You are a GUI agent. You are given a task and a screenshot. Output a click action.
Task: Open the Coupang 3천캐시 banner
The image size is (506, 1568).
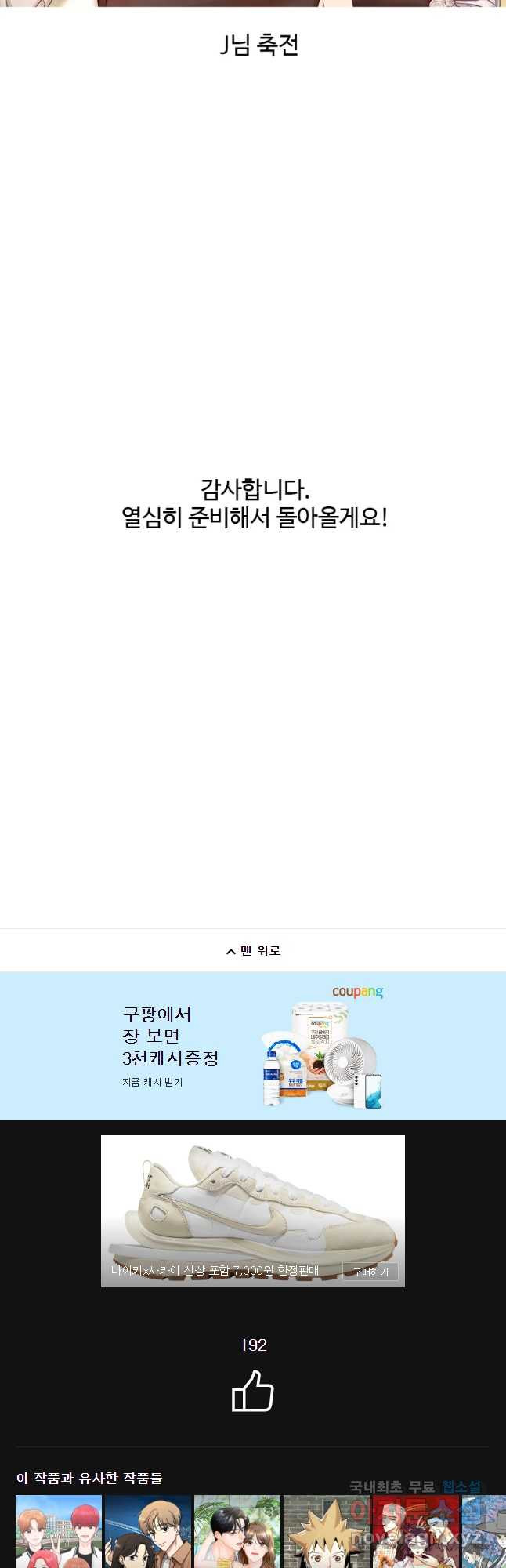[x=253, y=1045]
